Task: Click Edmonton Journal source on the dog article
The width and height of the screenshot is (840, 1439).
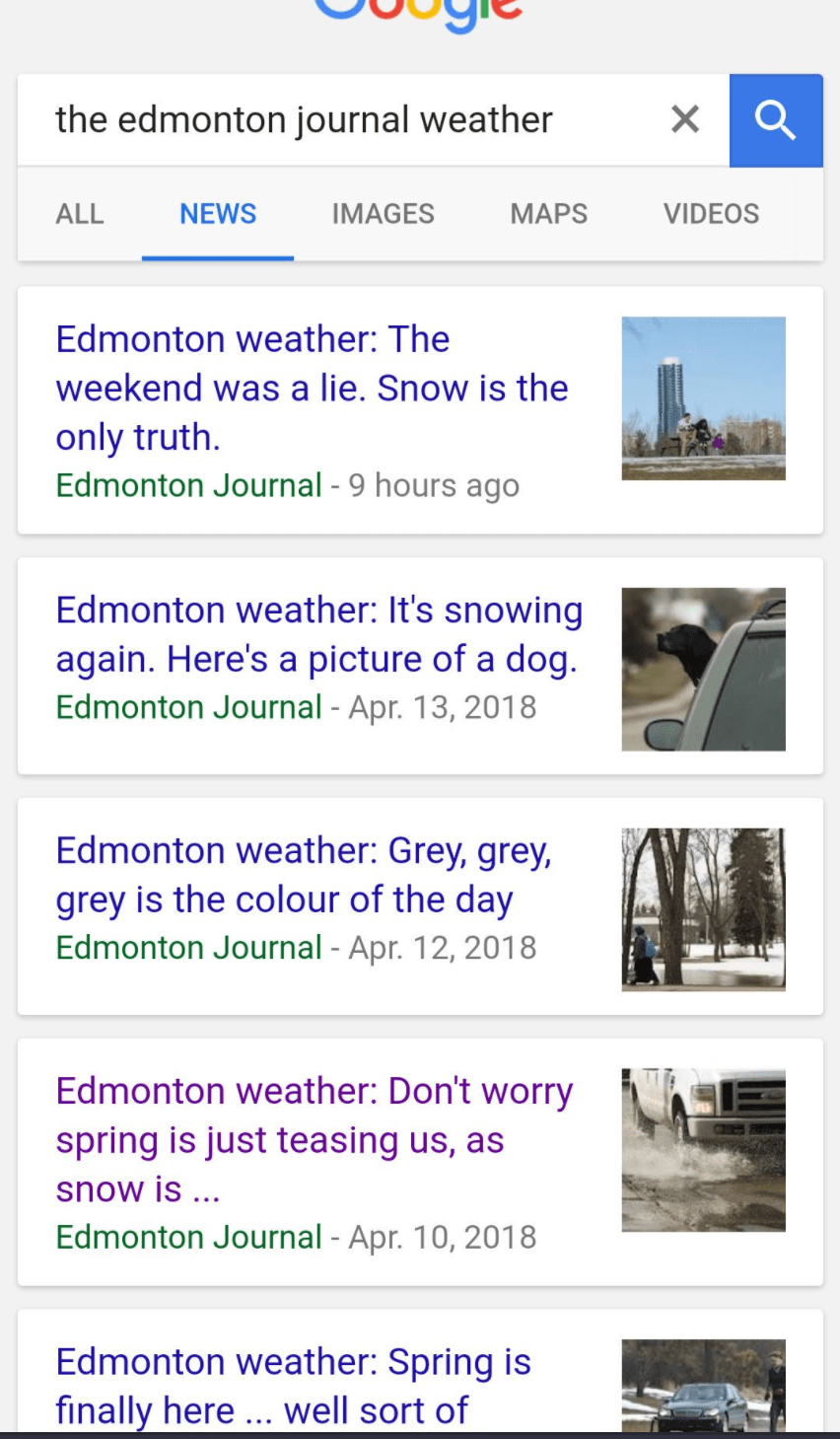Action: (188, 707)
